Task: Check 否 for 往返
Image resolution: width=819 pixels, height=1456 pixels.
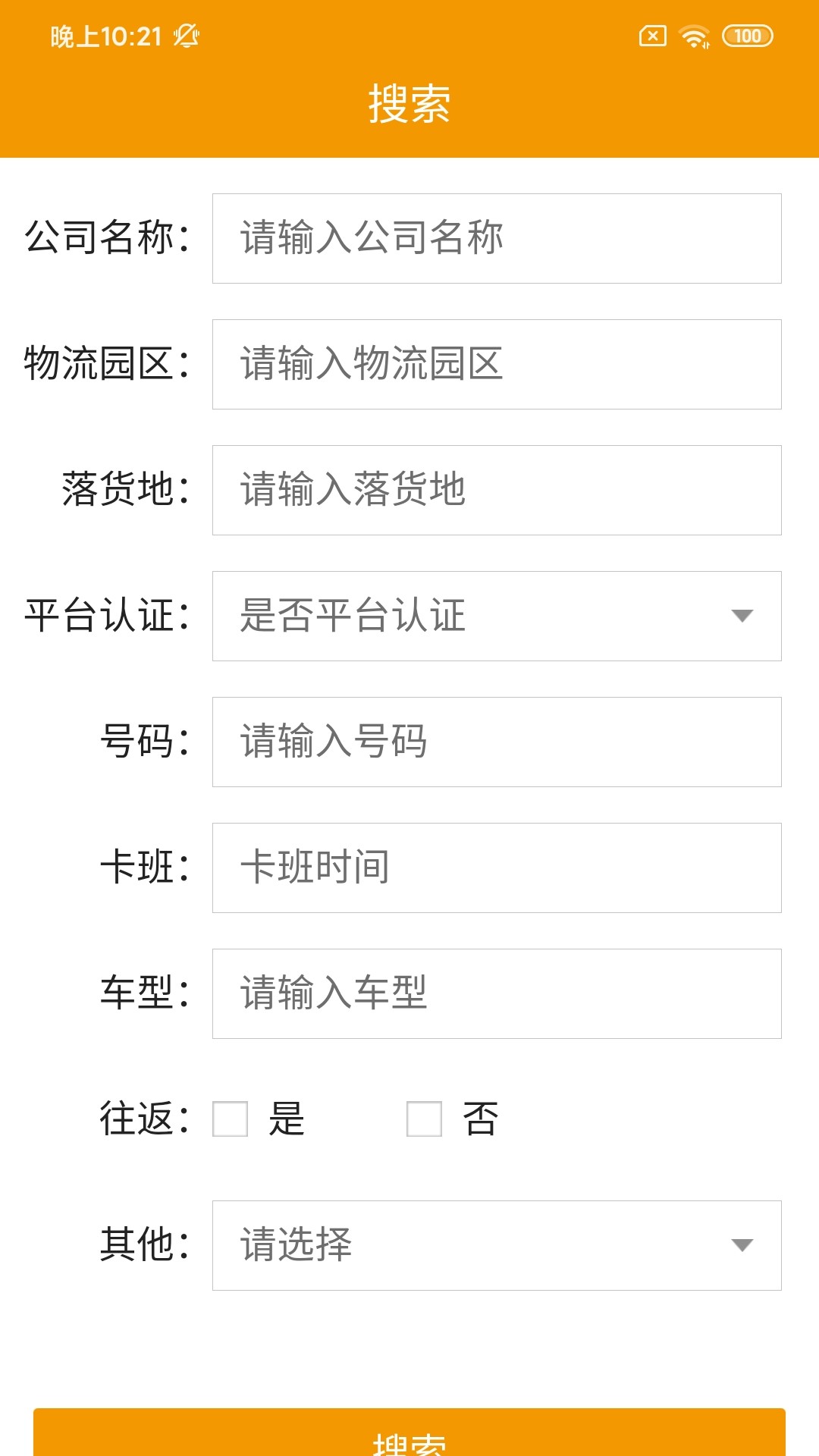Action: [425, 1119]
